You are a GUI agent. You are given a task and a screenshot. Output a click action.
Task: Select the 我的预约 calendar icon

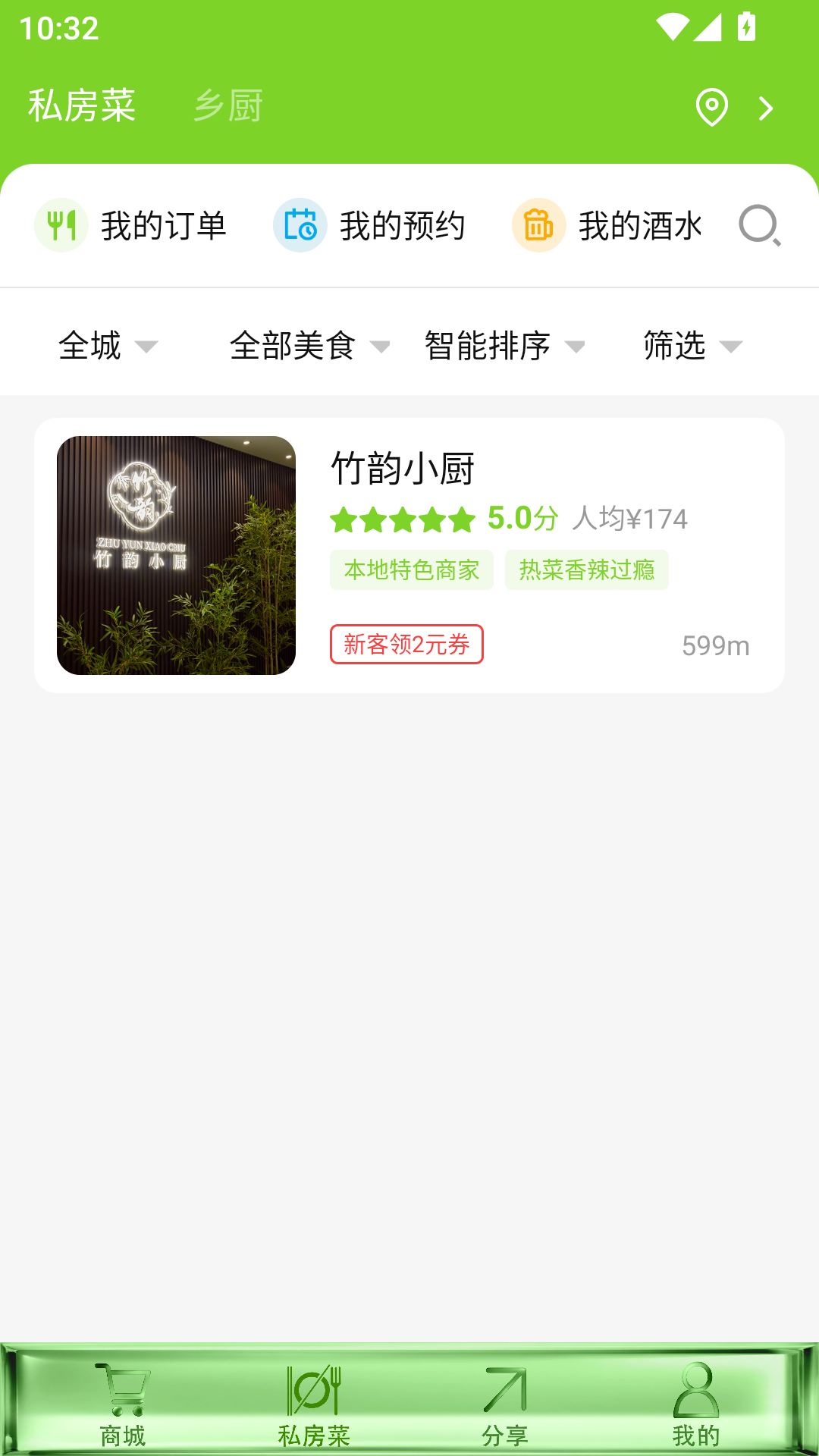tap(300, 224)
